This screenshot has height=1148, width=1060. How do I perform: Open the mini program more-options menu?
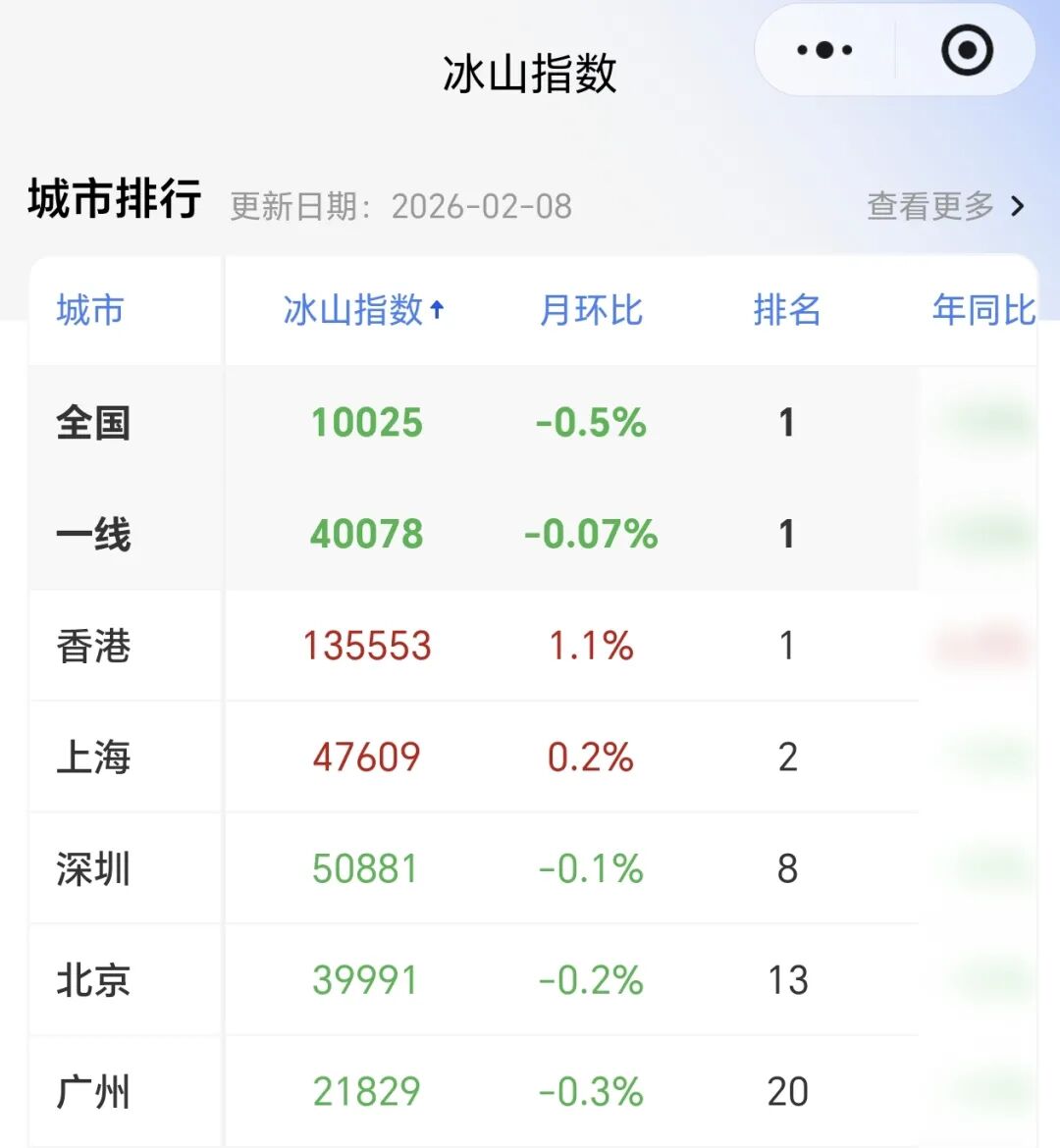click(824, 50)
